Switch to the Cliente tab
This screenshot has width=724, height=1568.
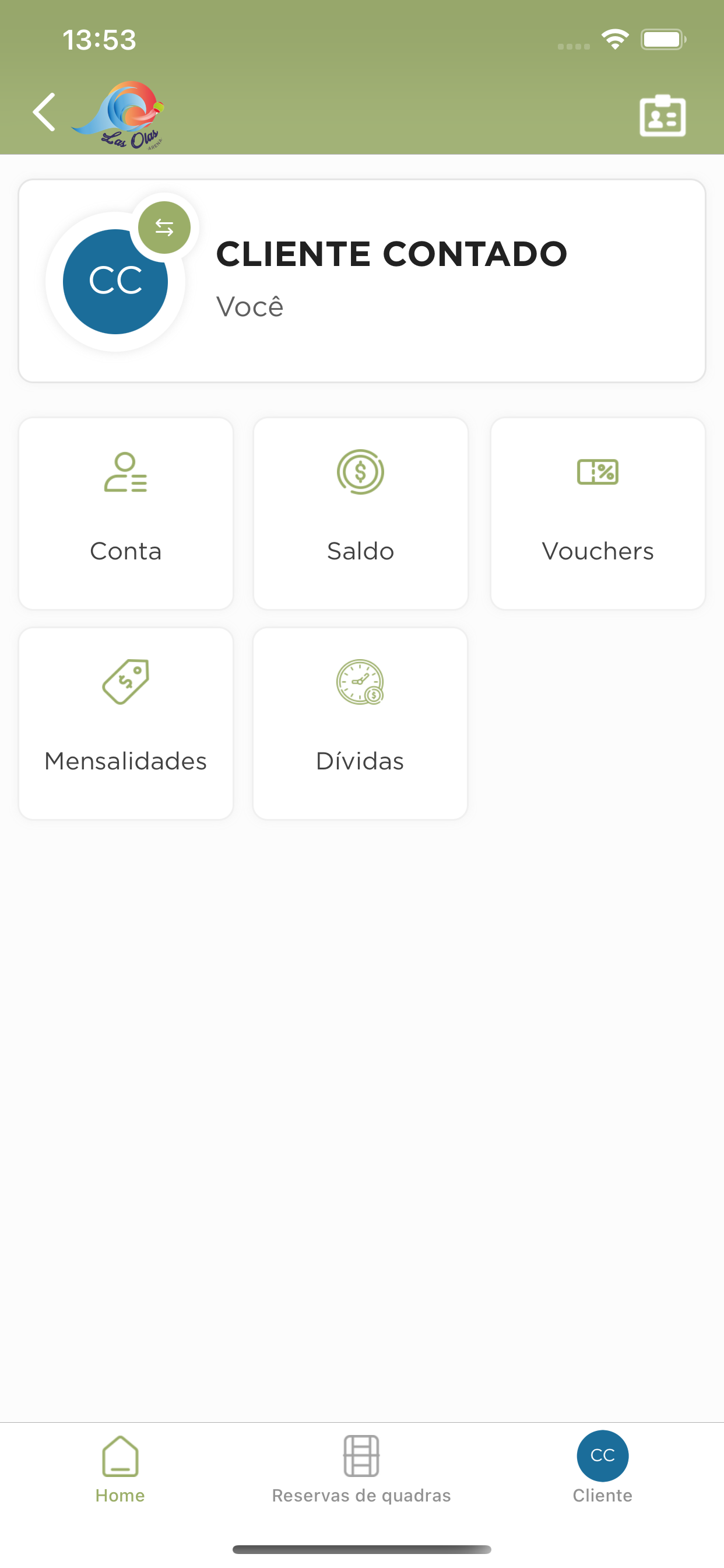[602, 1468]
